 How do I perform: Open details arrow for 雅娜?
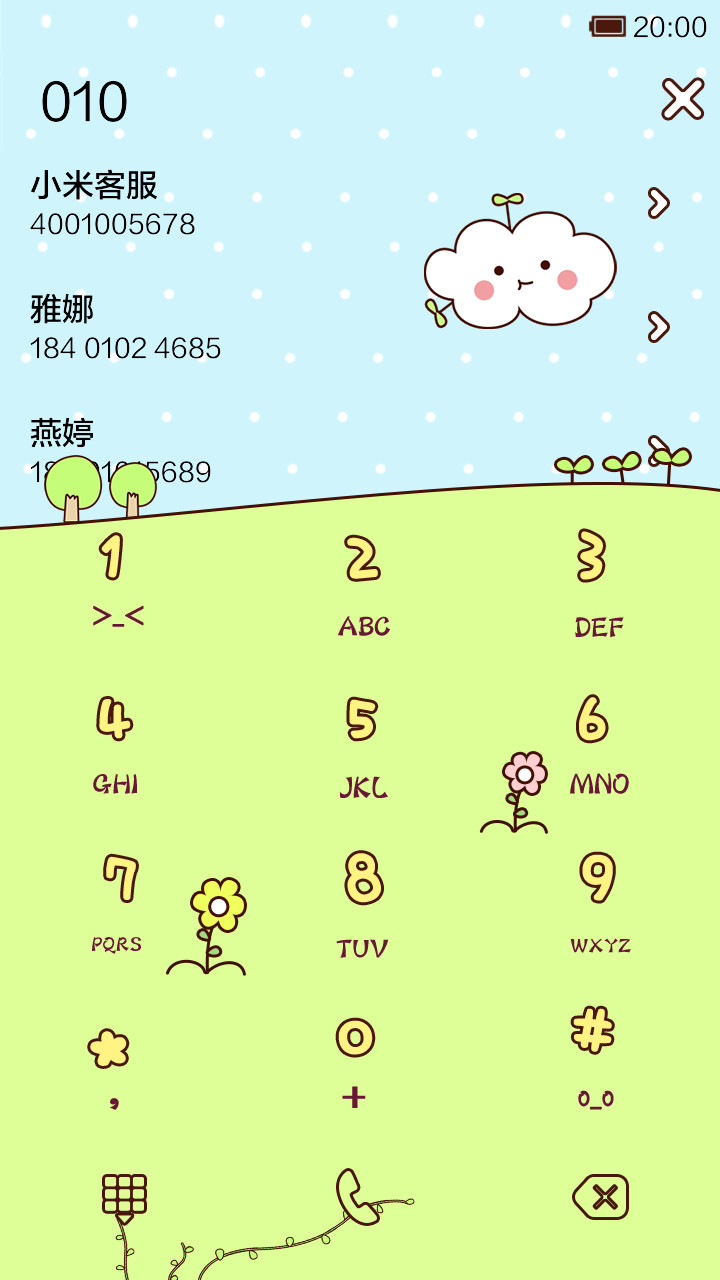[658, 326]
